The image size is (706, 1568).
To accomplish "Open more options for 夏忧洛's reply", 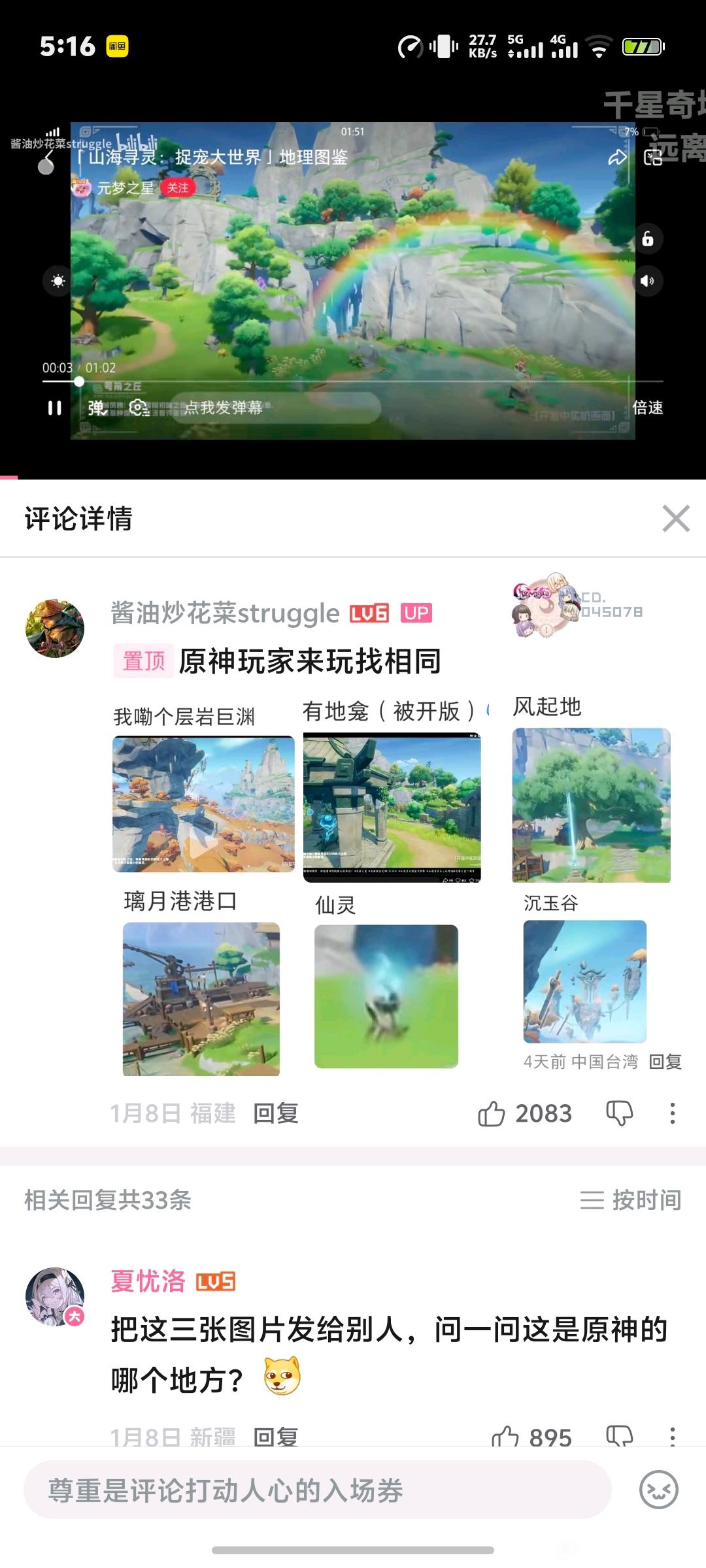I will [672, 1435].
